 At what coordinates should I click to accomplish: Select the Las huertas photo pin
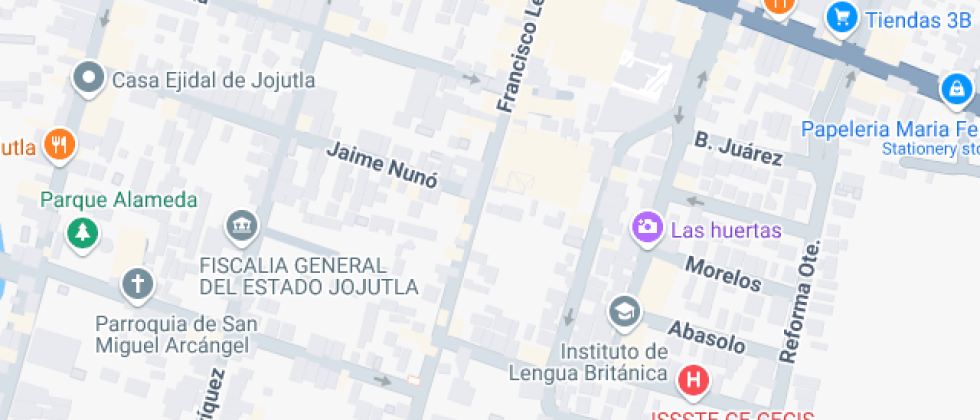pos(647,226)
